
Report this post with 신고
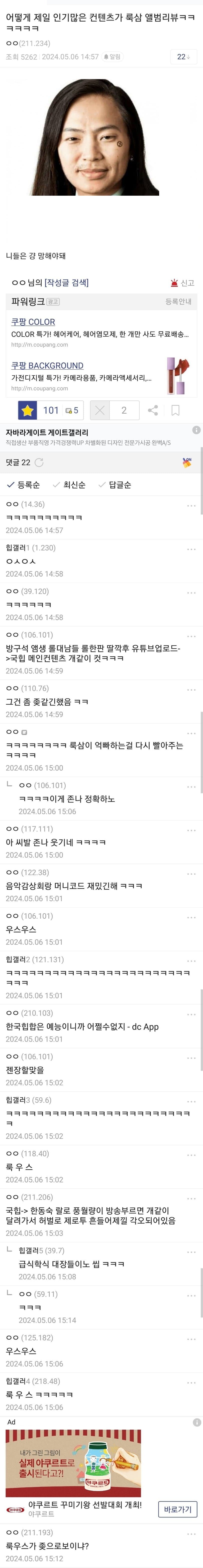click(x=183, y=283)
